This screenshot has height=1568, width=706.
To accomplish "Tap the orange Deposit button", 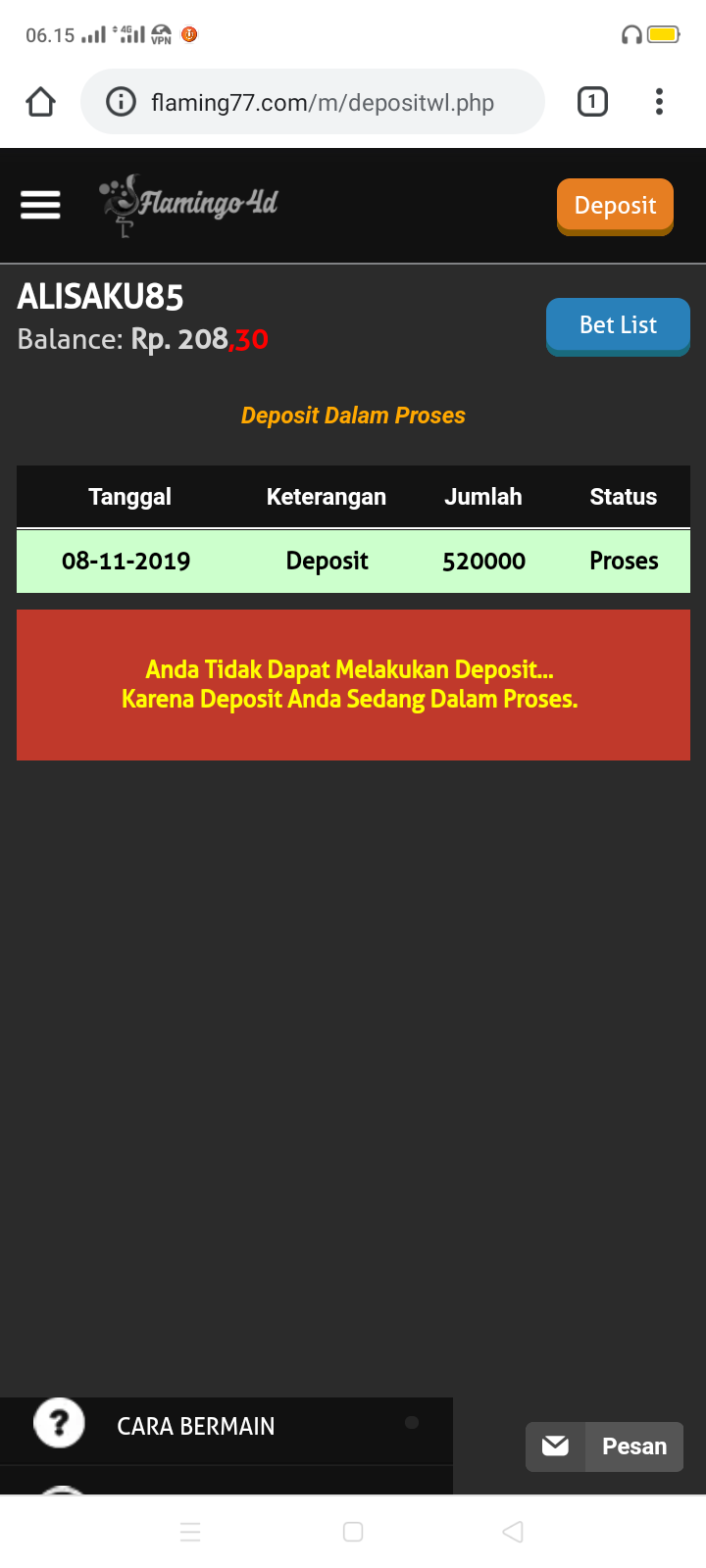I will coord(615,206).
